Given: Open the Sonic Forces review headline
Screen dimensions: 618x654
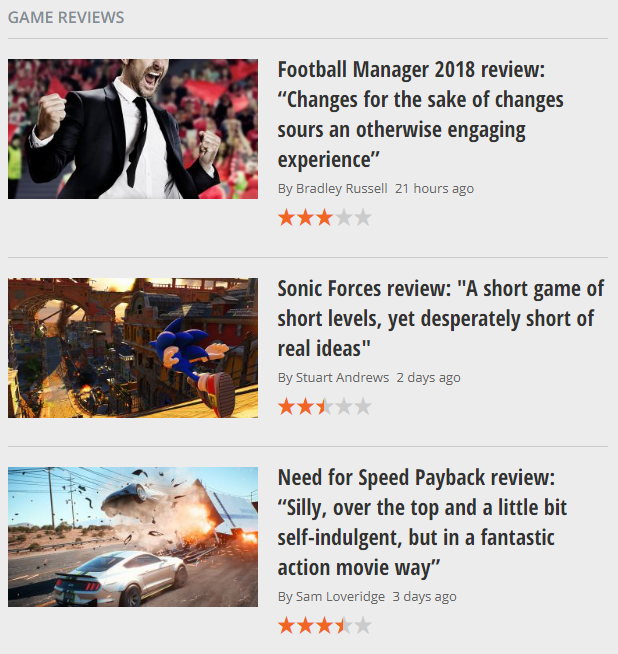Looking at the screenshot, I should tap(440, 318).
